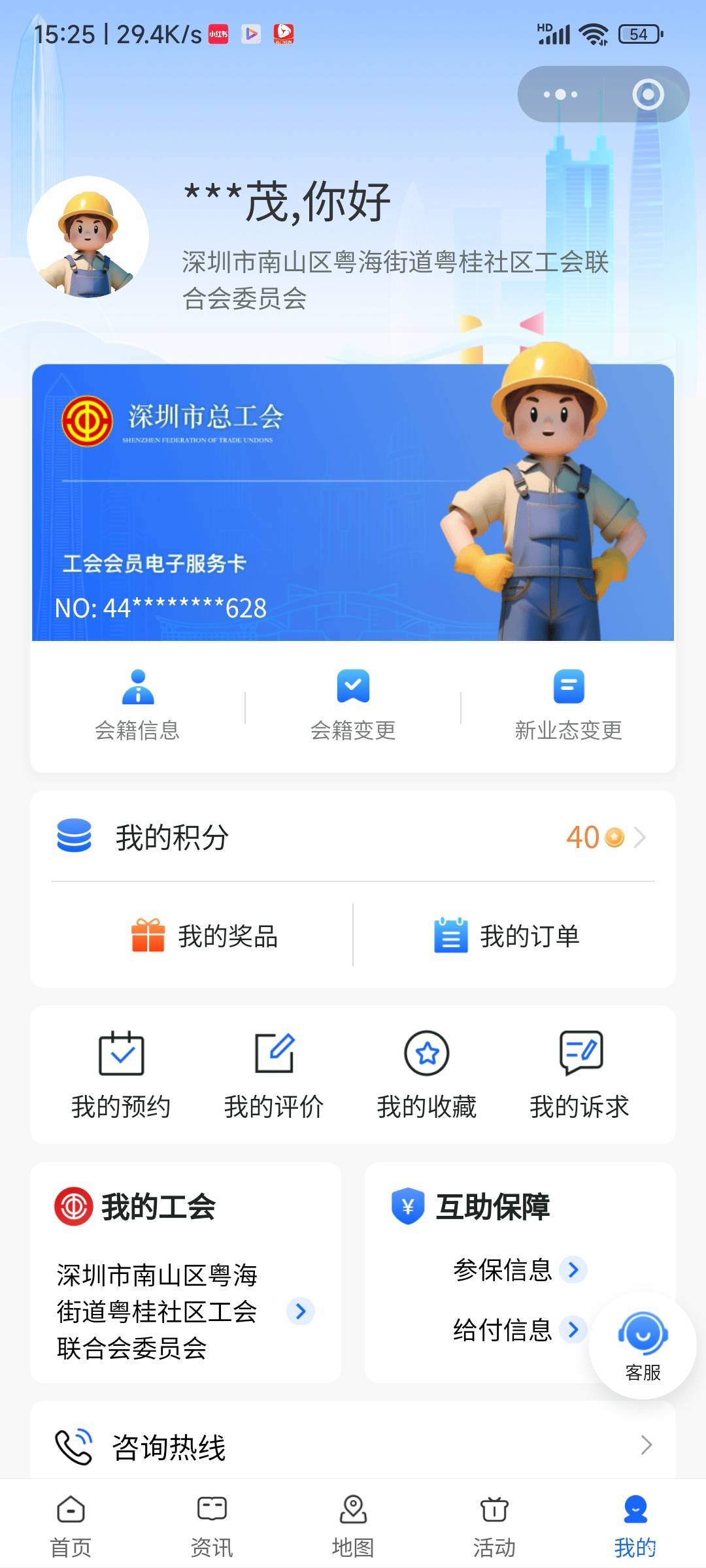Open 我的诉求 requests
This screenshot has height=1568, width=706.
coord(580,1075)
